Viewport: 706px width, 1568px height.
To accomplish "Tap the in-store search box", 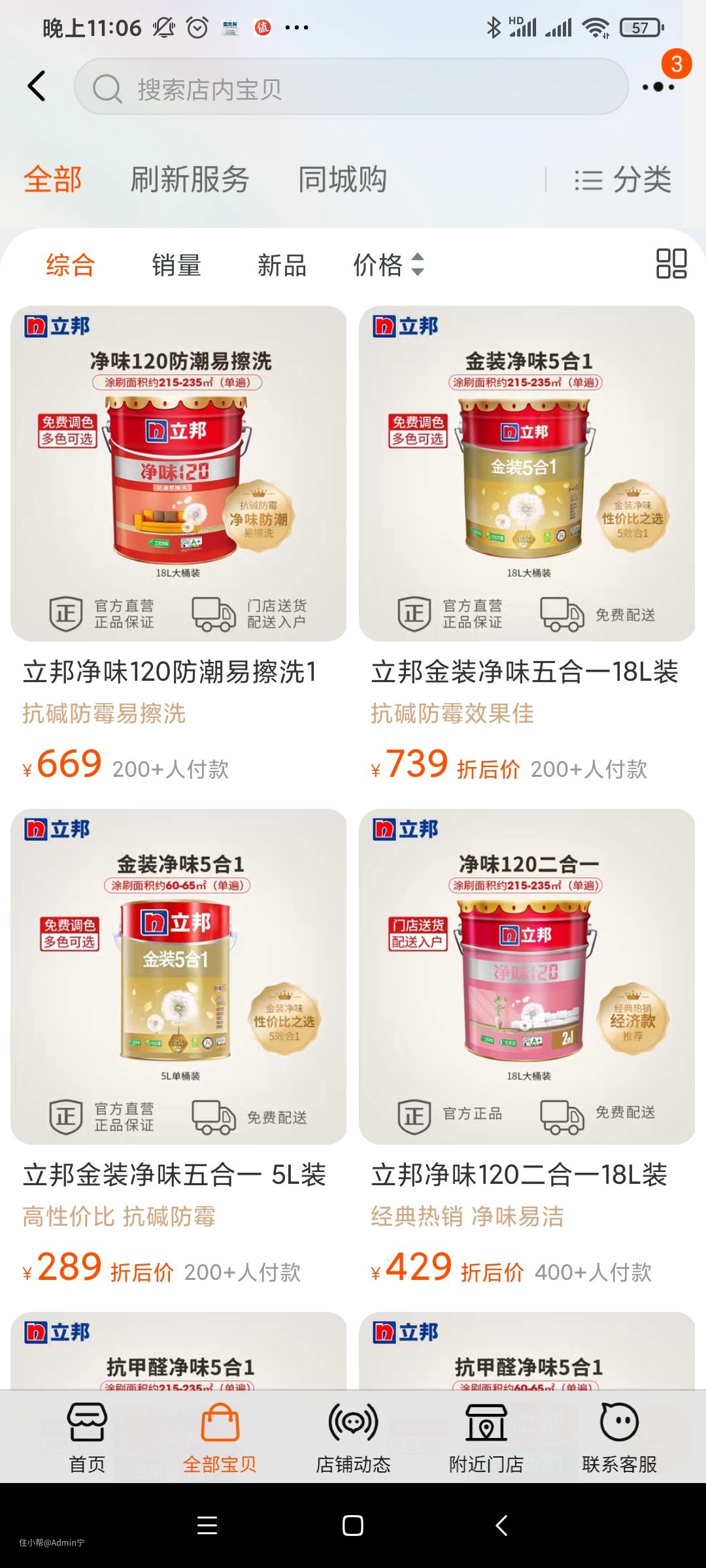I will coord(351,88).
